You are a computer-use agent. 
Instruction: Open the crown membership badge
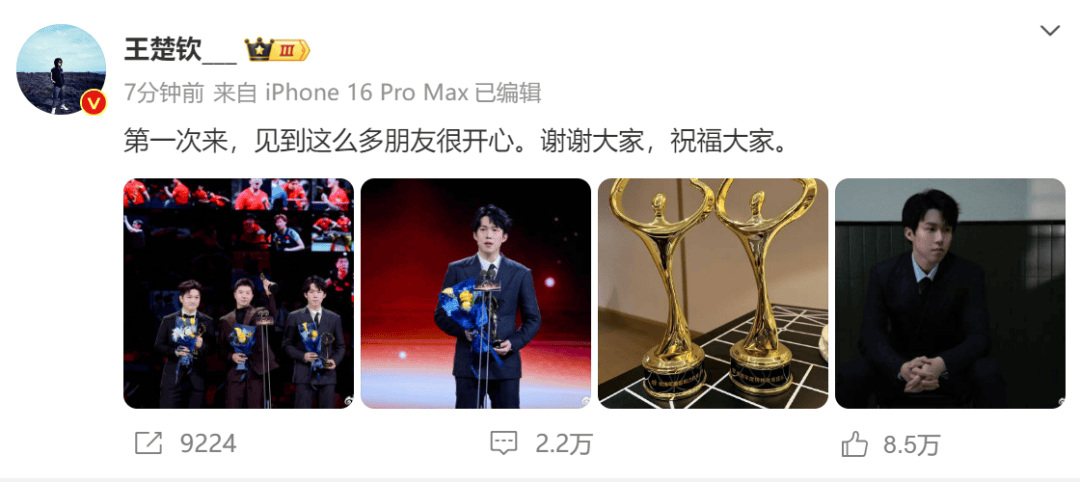coord(277,49)
